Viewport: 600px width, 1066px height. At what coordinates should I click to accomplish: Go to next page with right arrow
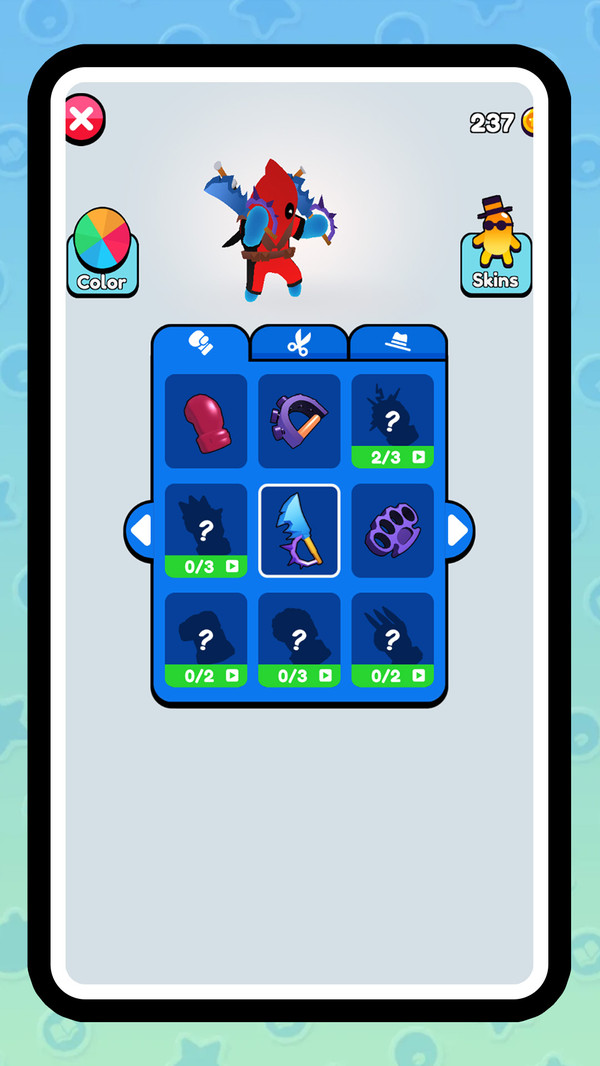coord(458,530)
